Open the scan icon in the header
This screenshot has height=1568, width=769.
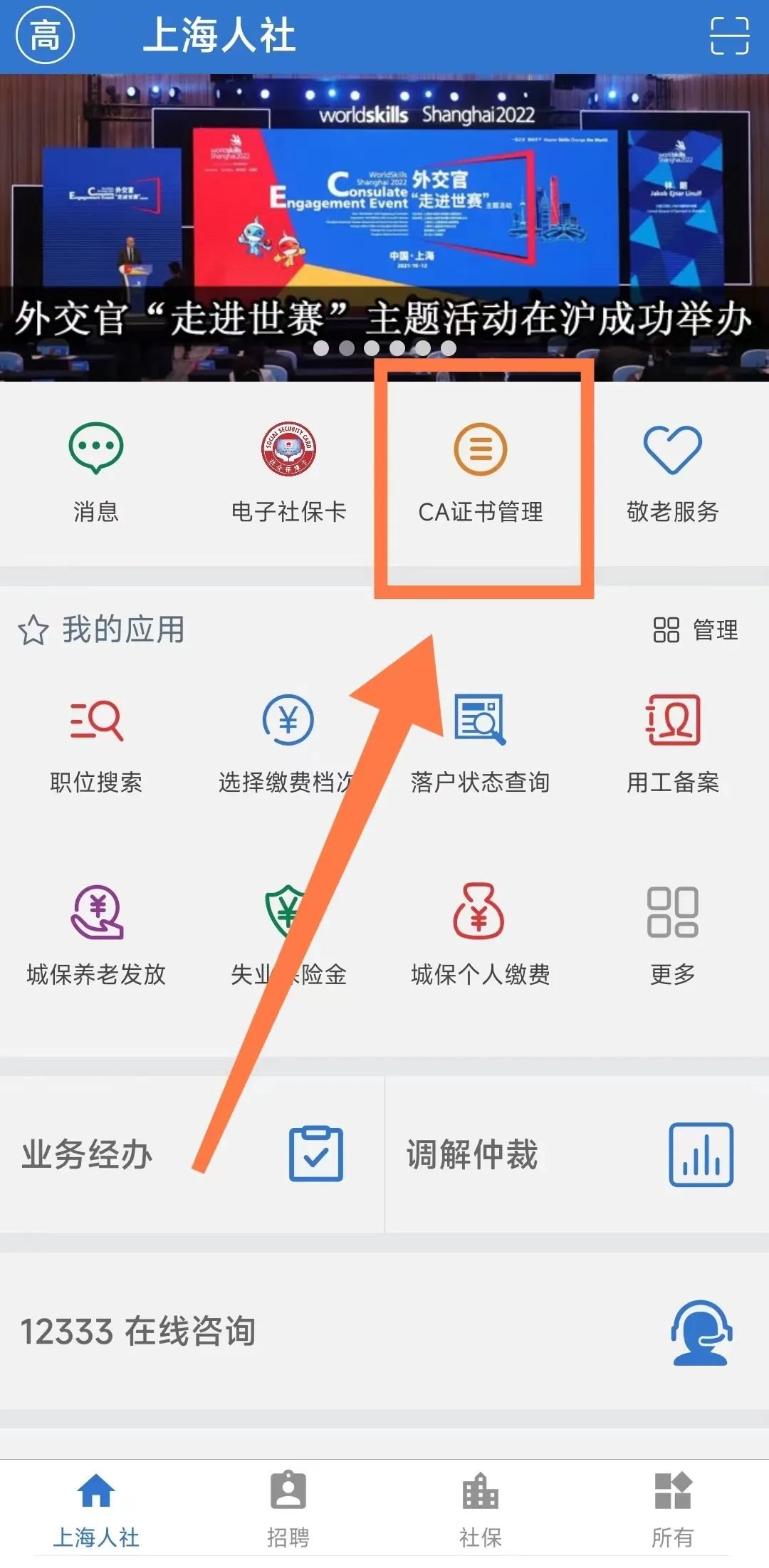[x=729, y=36]
